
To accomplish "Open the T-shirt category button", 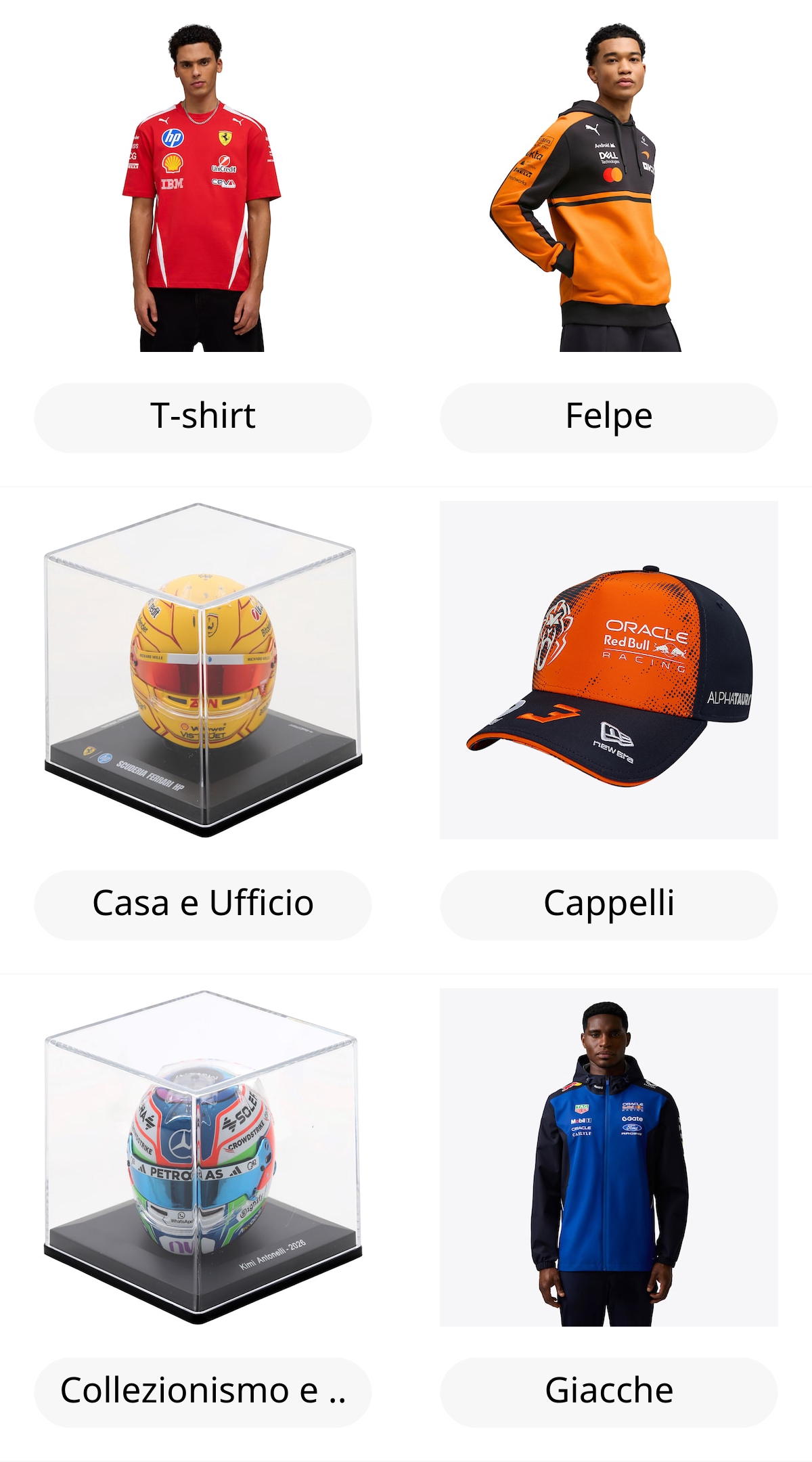I will pyautogui.click(x=203, y=418).
